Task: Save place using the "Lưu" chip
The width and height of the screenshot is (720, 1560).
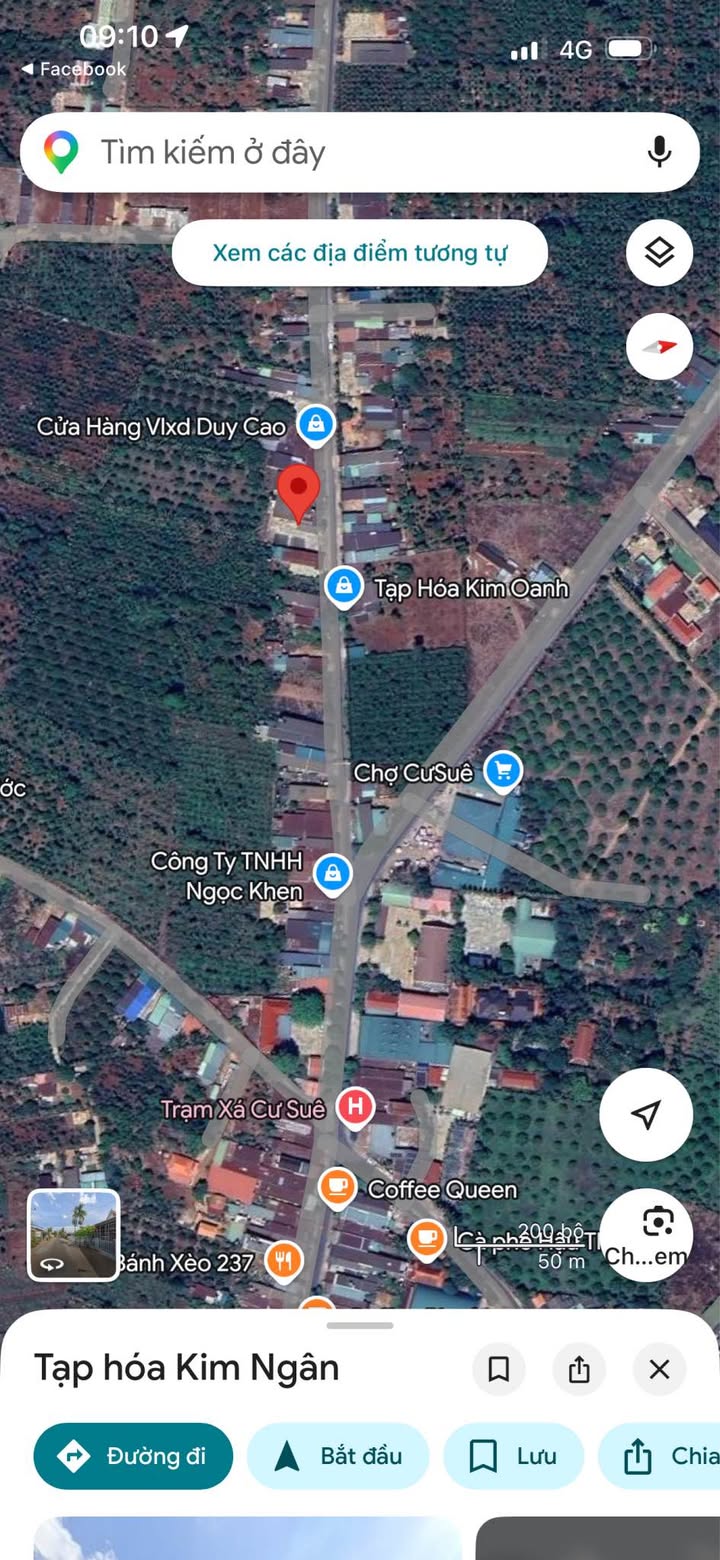Action: pyautogui.click(x=513, y=1456)
